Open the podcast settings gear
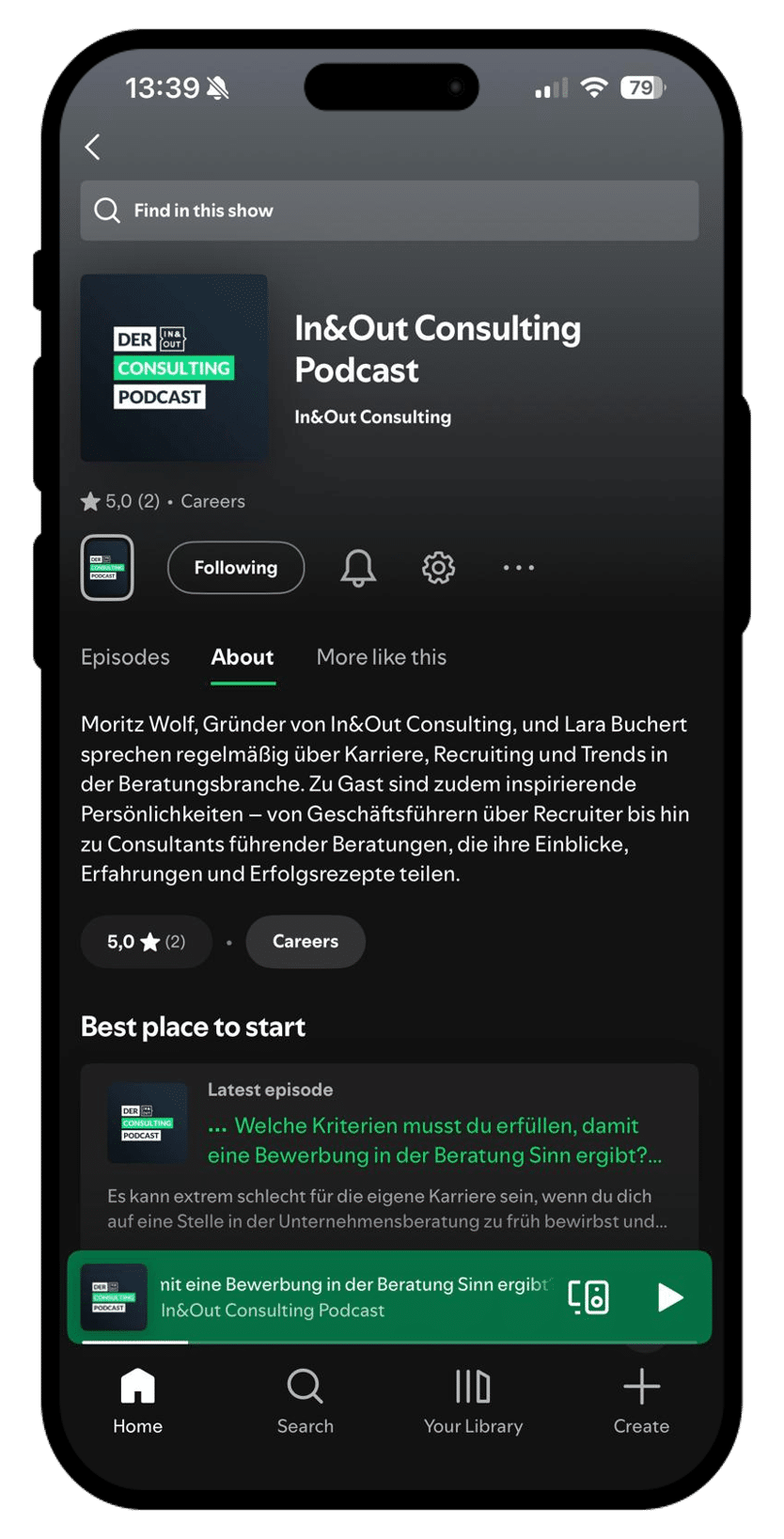The width and height of the screenshot is (784, 1539). (x=438, y=568)
